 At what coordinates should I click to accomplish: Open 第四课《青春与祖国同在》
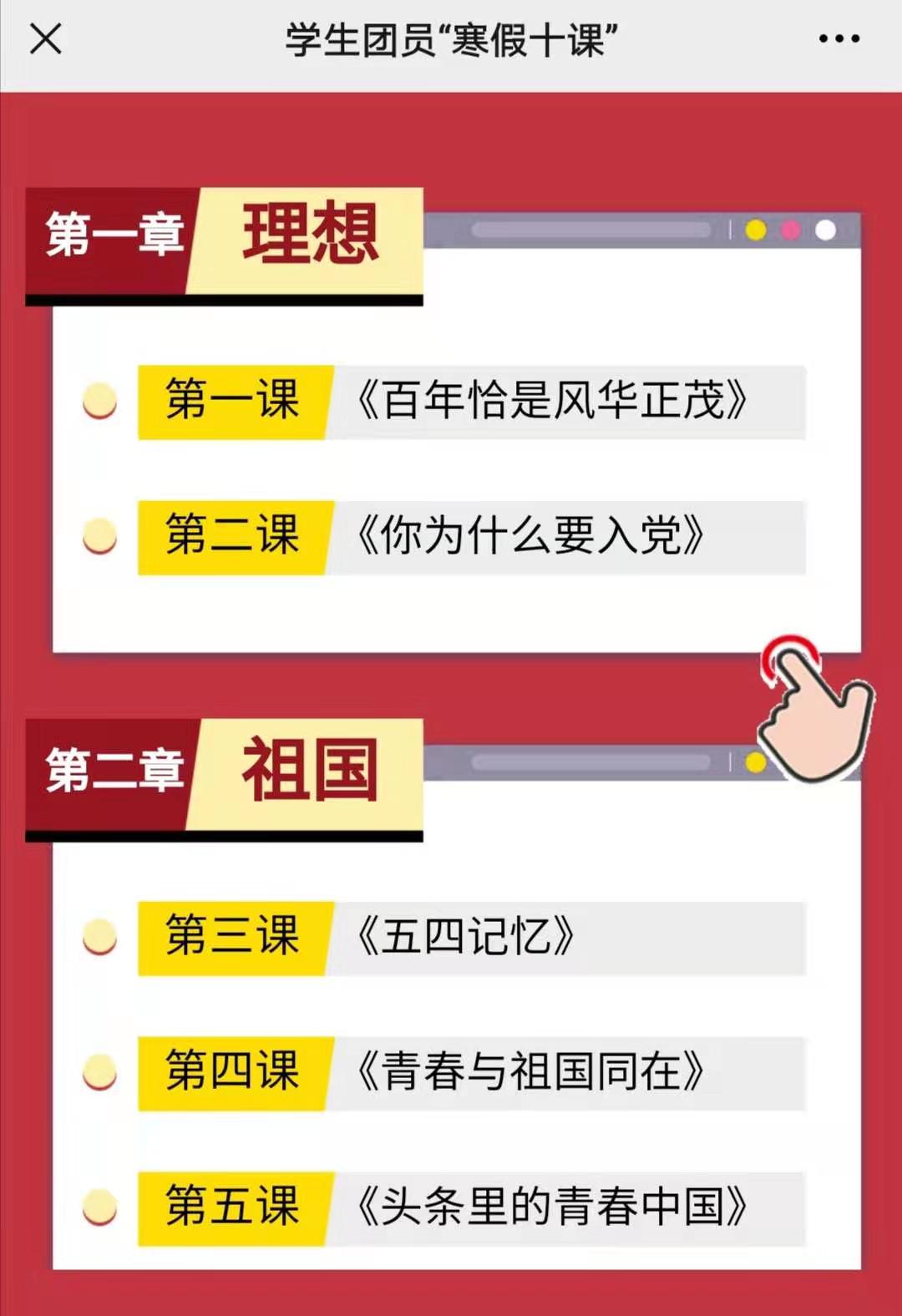pos(471,1073)
